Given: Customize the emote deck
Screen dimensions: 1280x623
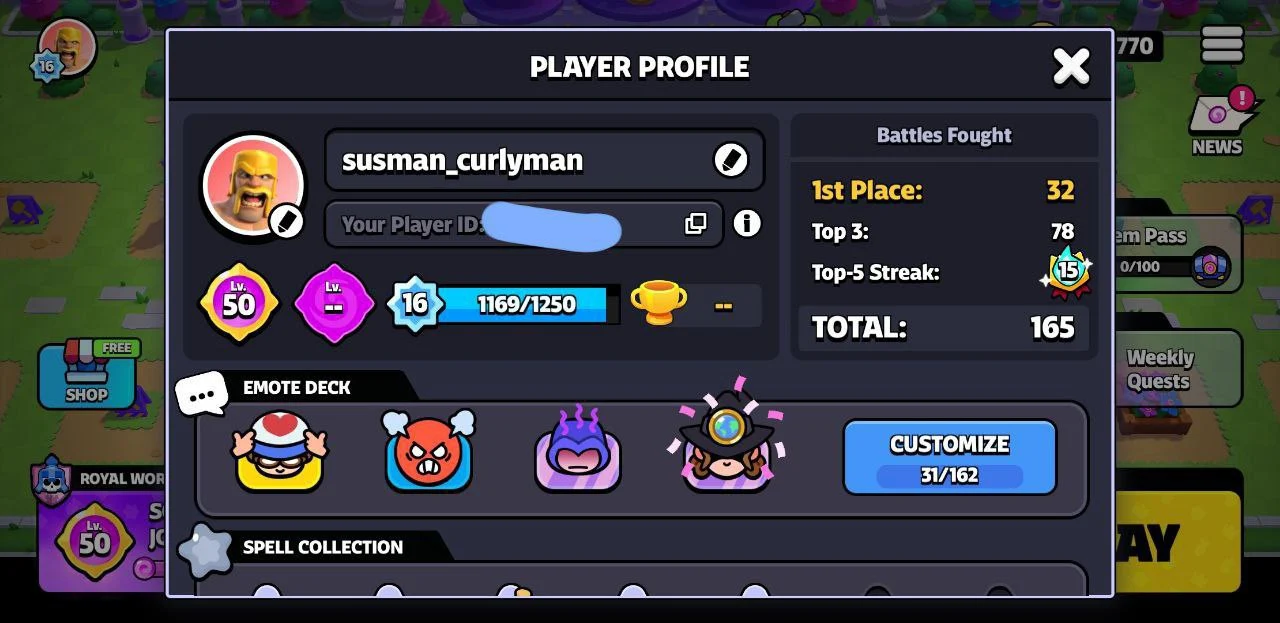Looking at the screenshot, I should (x=949, y=457).
